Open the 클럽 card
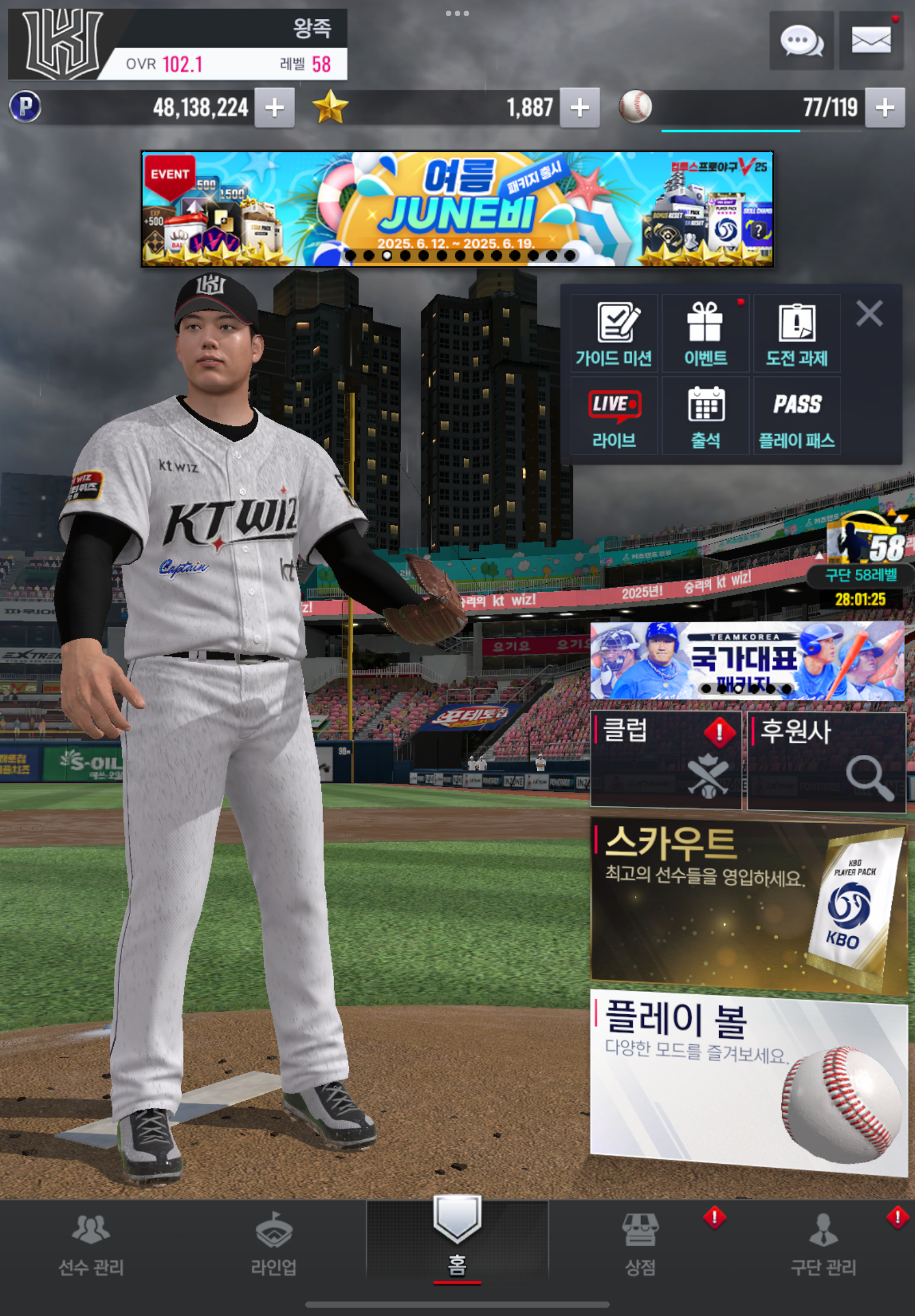The height and width of the screenshot is (1316, 915). (x=665, y=759)
